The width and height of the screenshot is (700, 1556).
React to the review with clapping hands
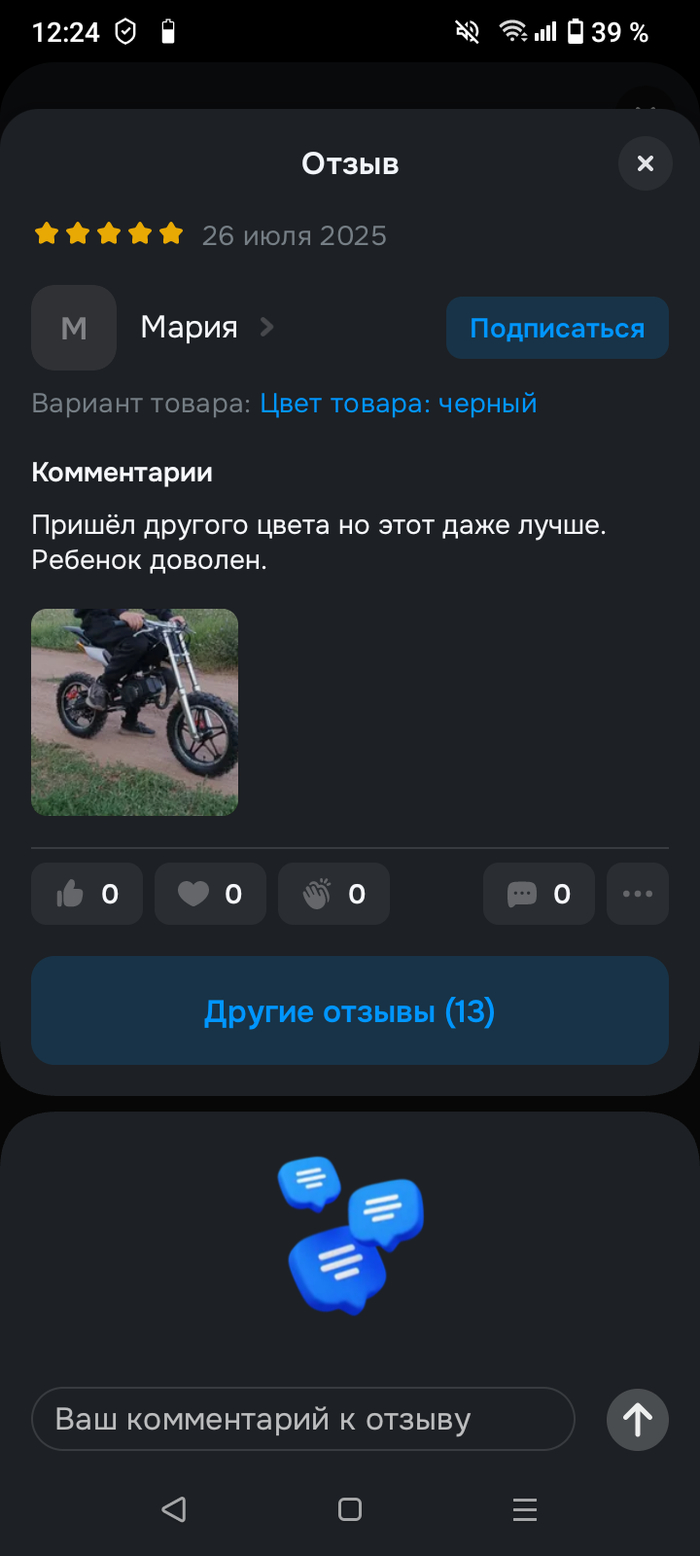333,893
